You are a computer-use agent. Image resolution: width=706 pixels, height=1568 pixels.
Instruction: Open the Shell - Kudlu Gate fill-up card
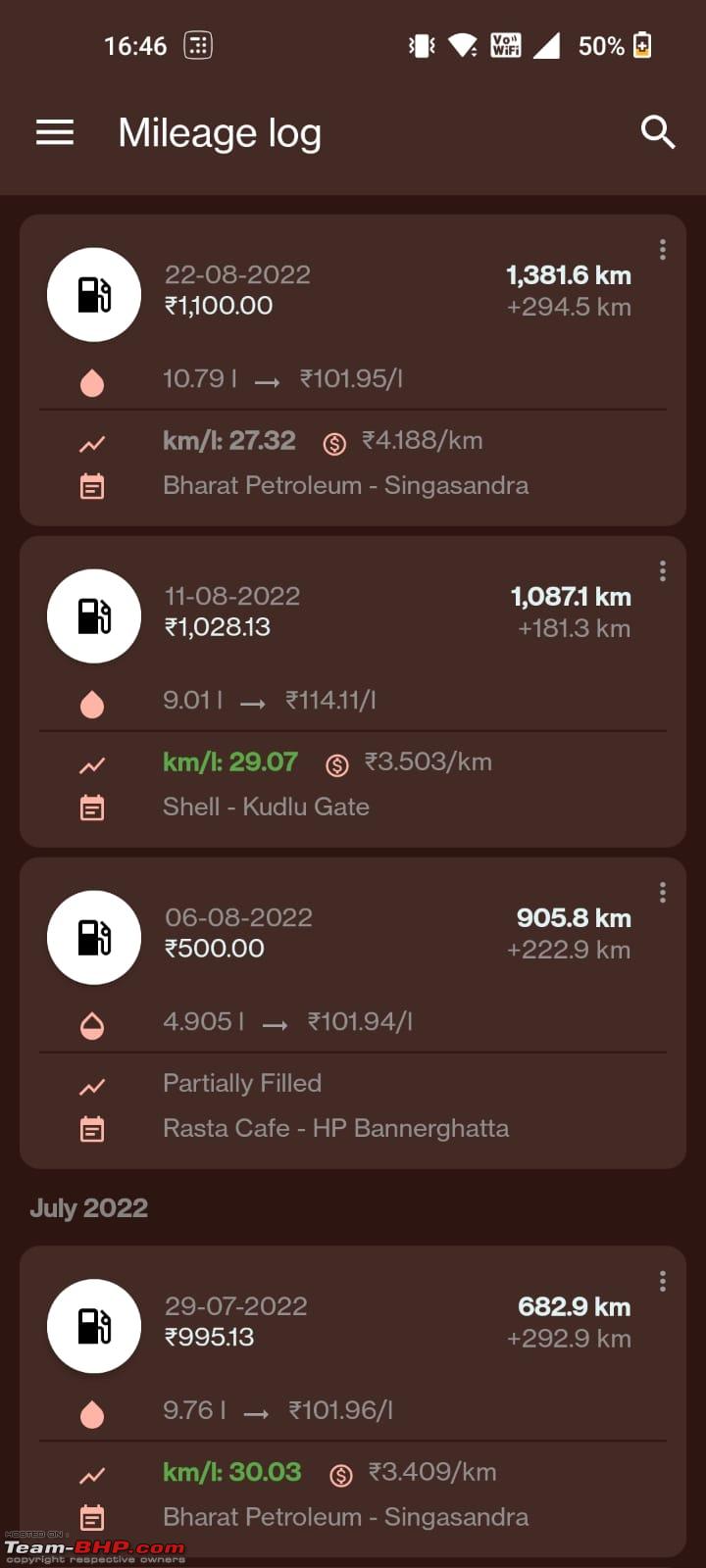point(353,692)
